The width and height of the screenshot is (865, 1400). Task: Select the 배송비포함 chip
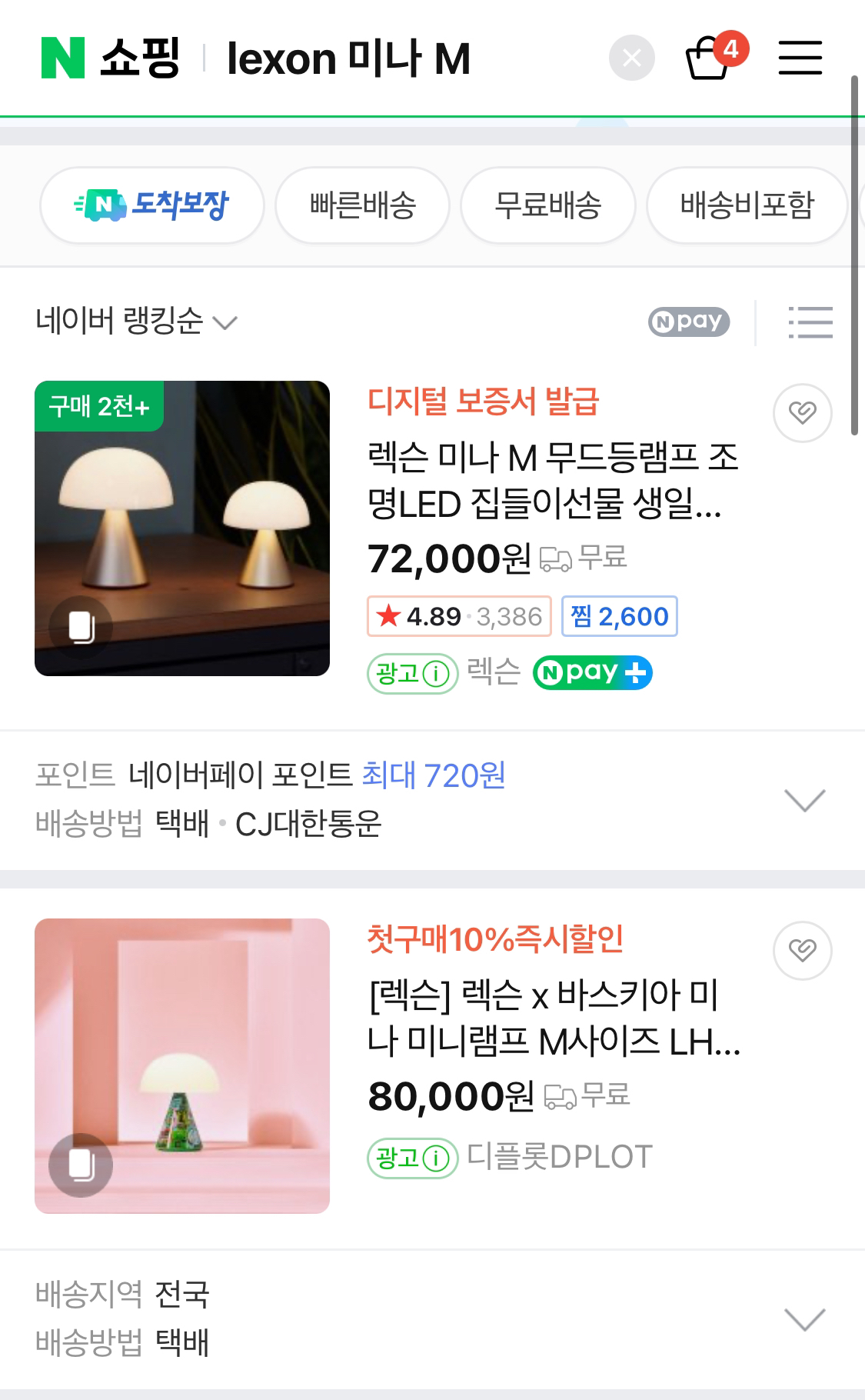coord(747,205)
